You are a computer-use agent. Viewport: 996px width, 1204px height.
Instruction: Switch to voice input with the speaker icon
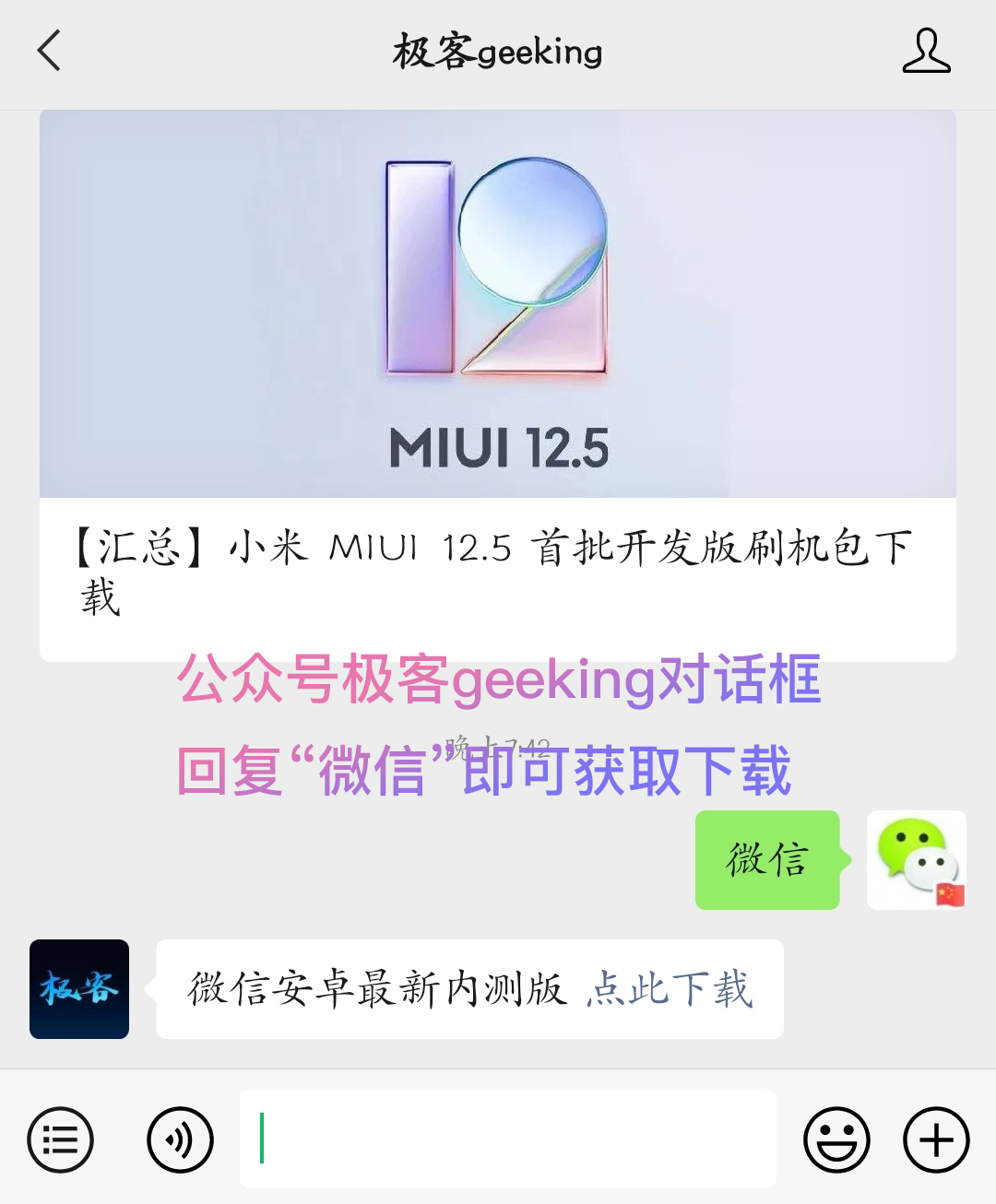click(x=180, y=1139)
